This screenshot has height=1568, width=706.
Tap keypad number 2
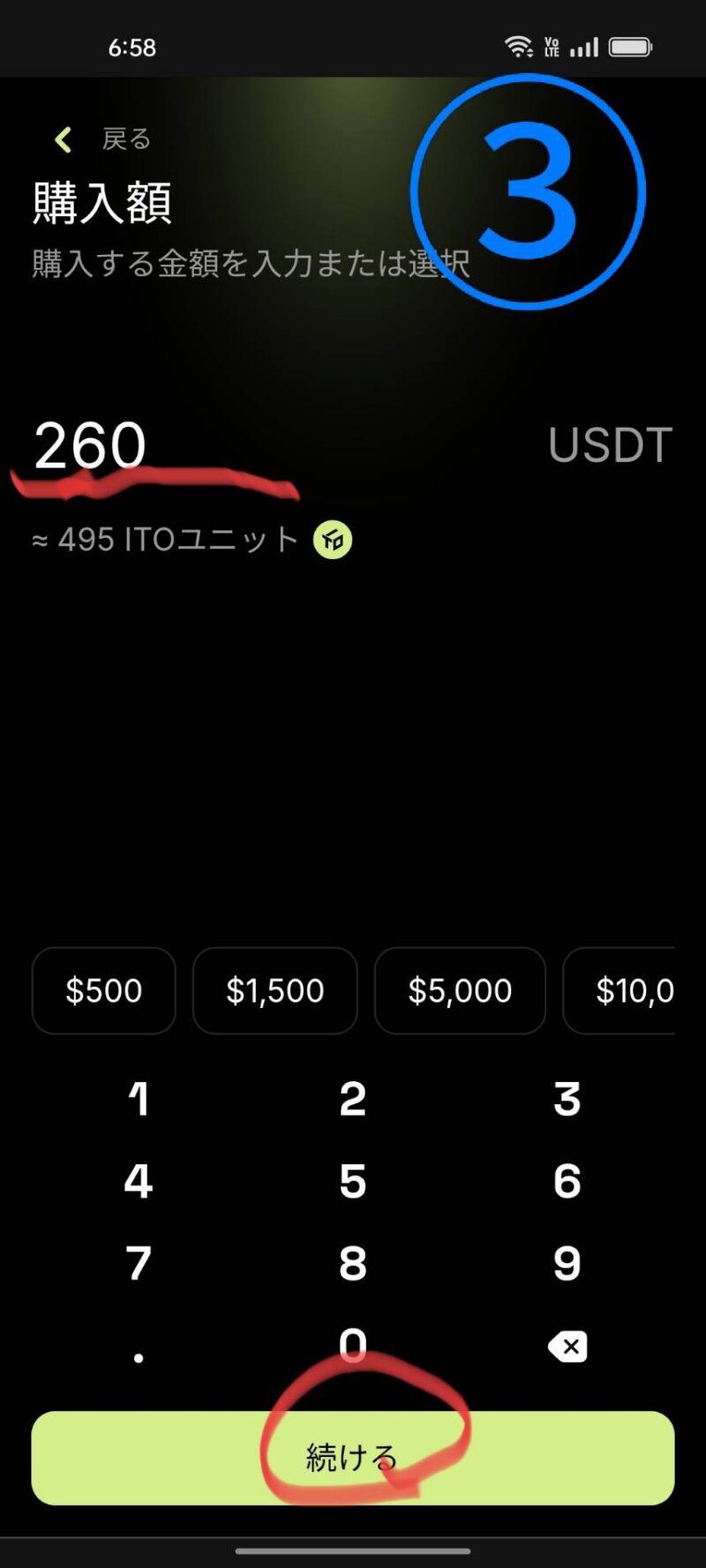[353, 1099]
